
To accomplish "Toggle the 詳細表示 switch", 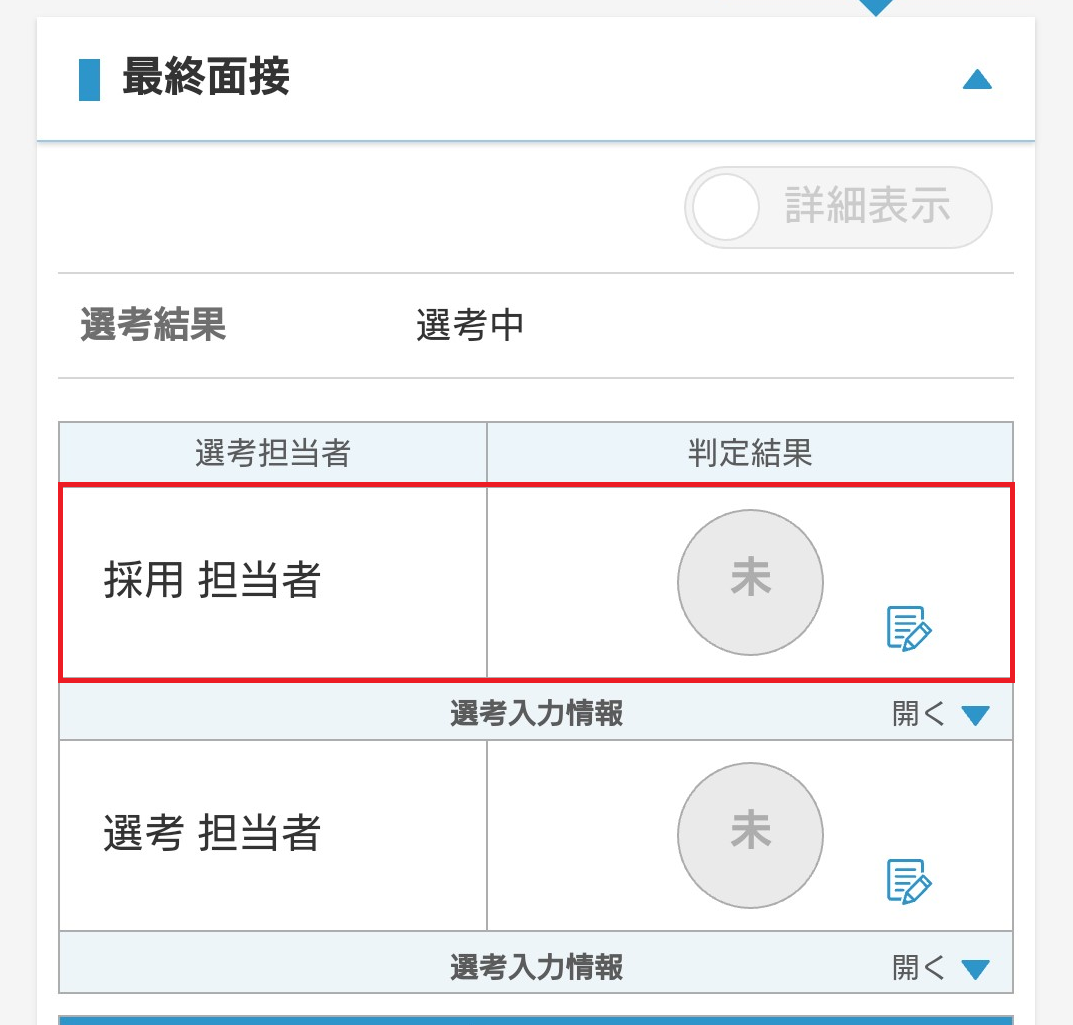I will [837, 207].
